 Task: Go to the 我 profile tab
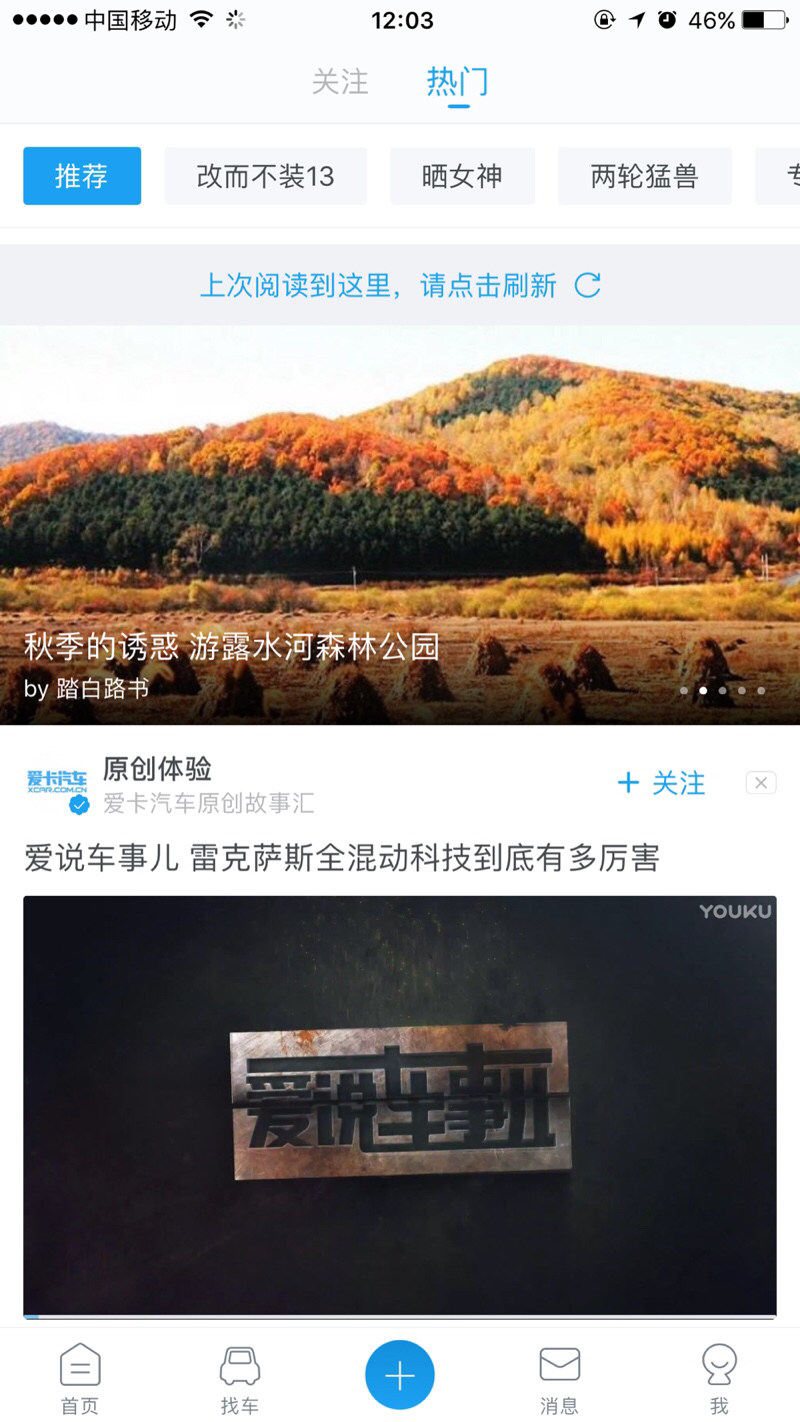click(719, 1378)
